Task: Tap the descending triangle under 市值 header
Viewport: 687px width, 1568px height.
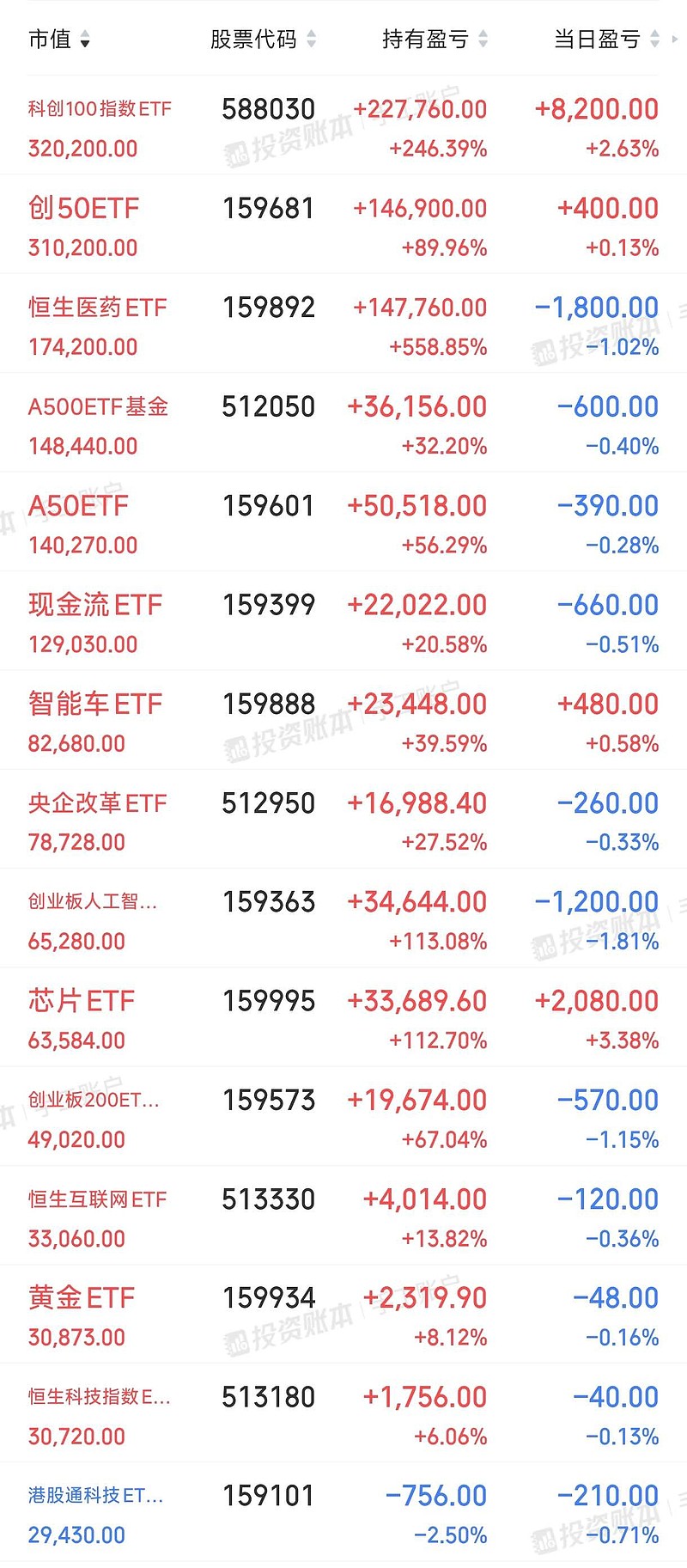Action: pos(86,44)
